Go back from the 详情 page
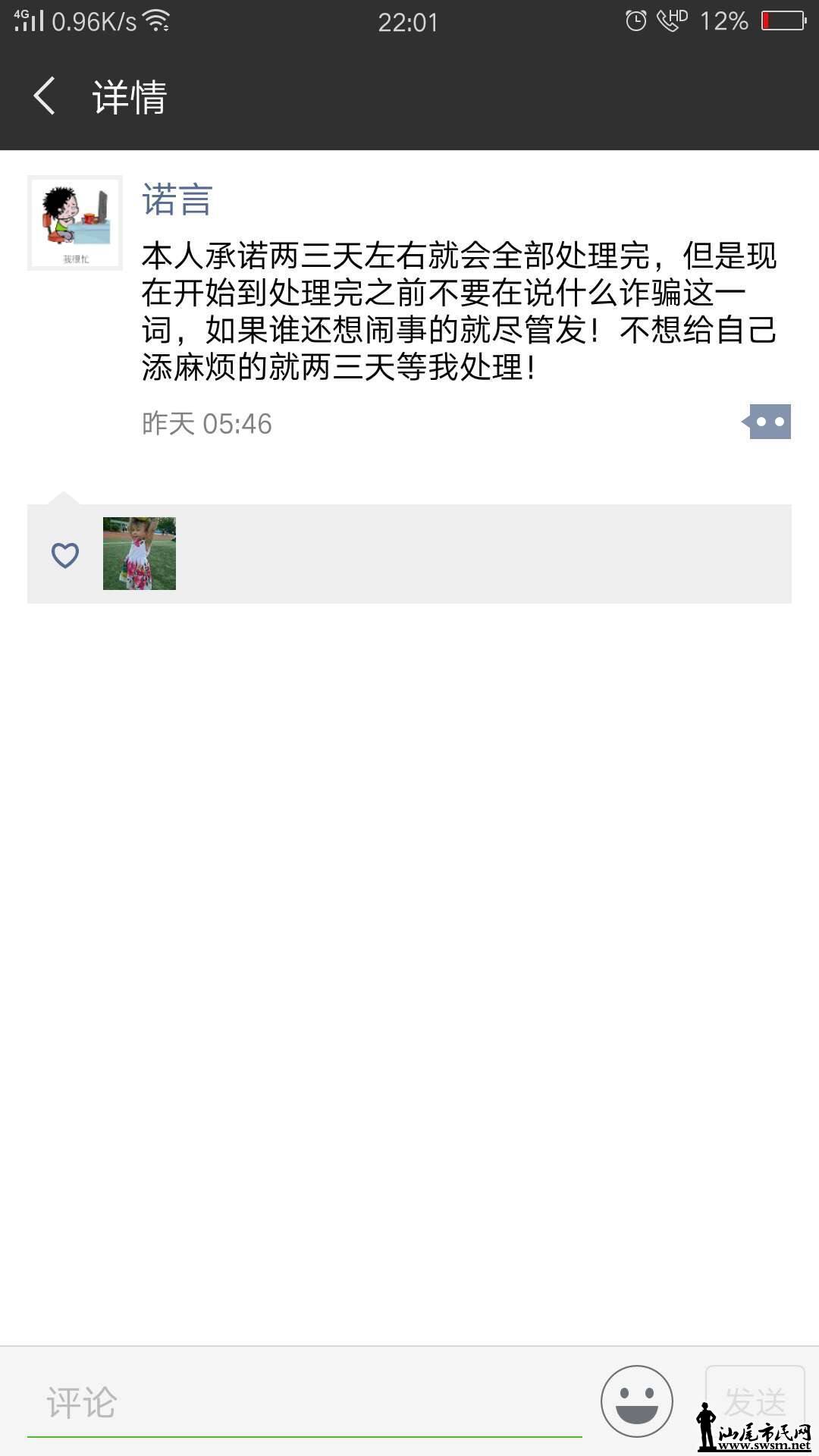 pyautogui.click(x=45, y=96)
